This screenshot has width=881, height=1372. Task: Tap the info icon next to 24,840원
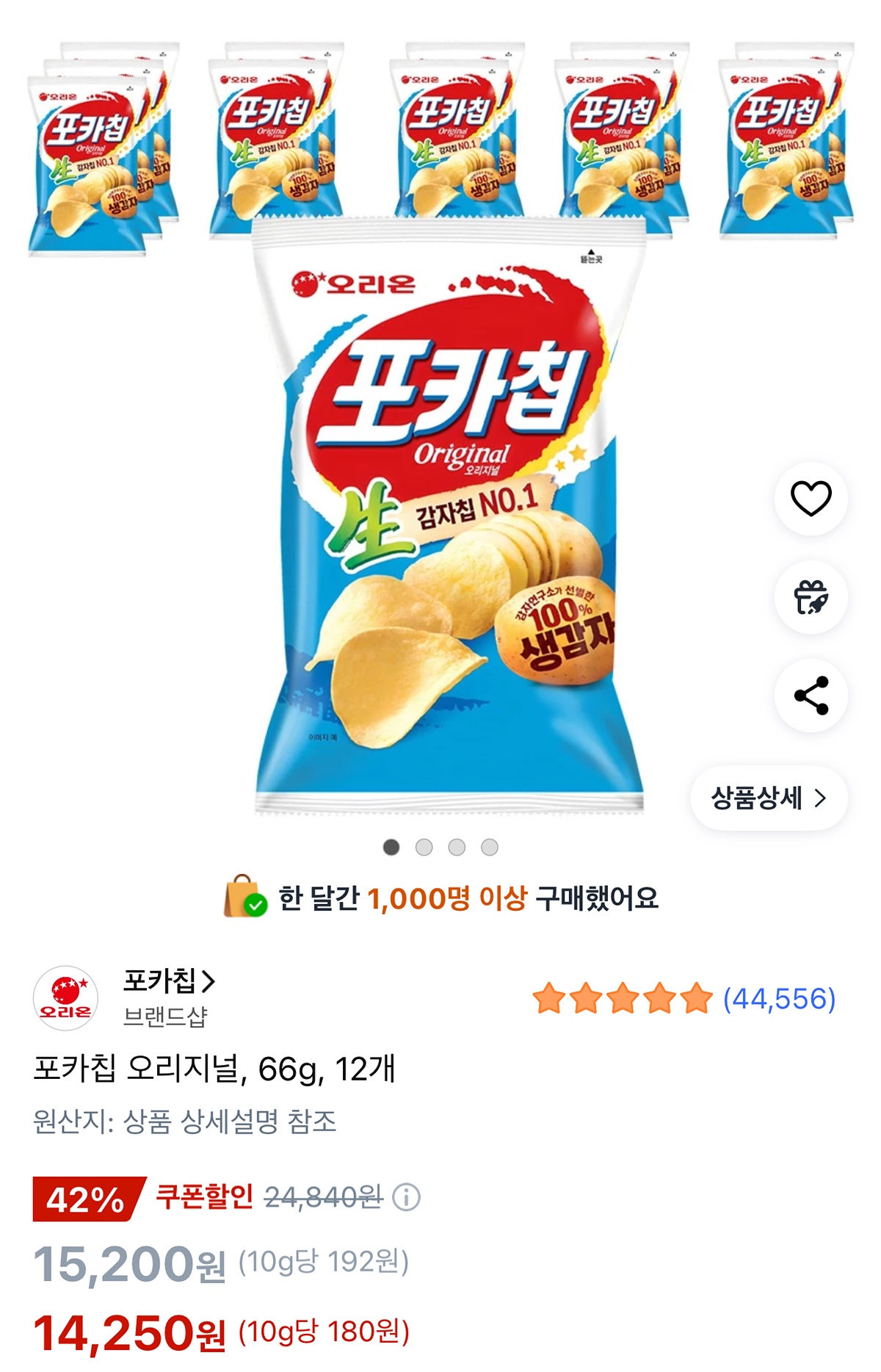pos(406,1197)
